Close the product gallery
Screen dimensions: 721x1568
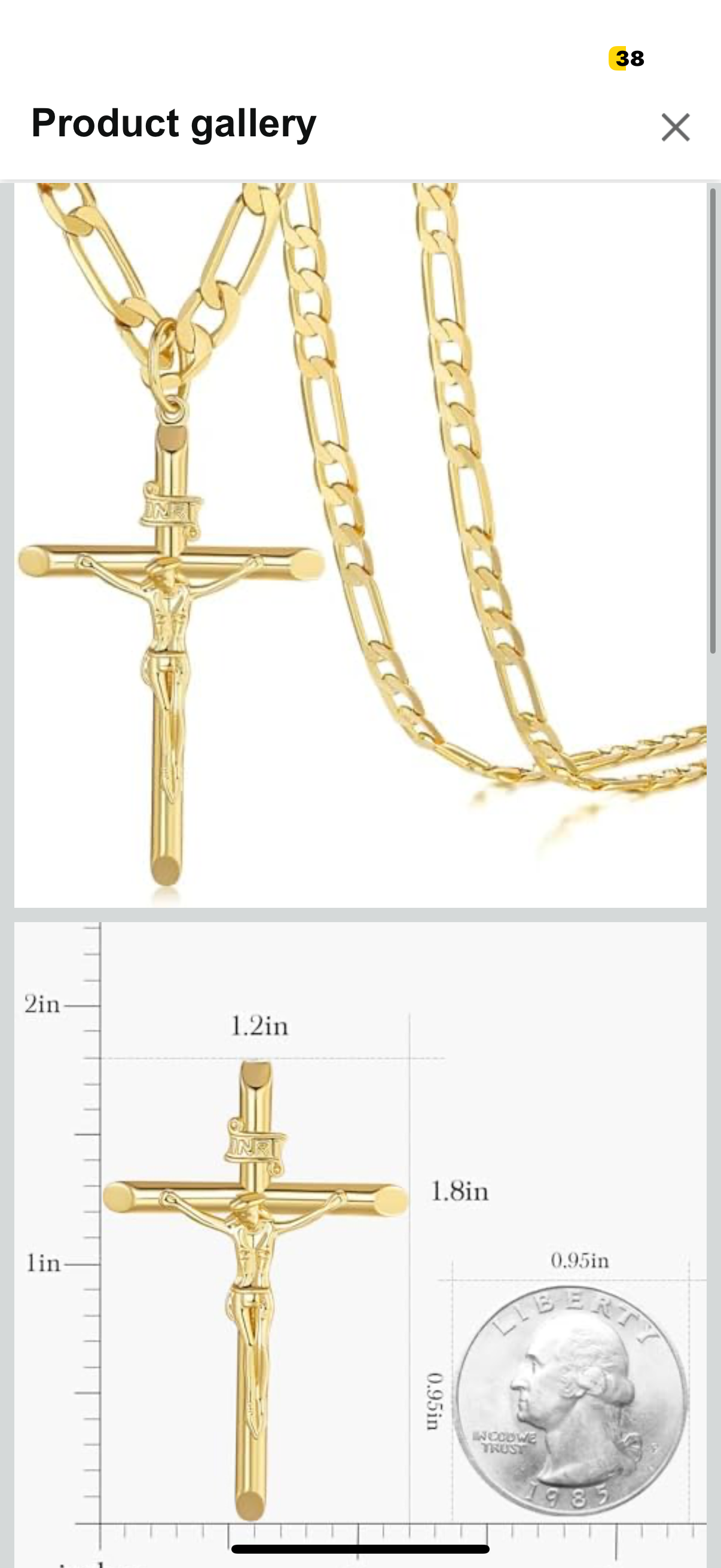(675, 127)
